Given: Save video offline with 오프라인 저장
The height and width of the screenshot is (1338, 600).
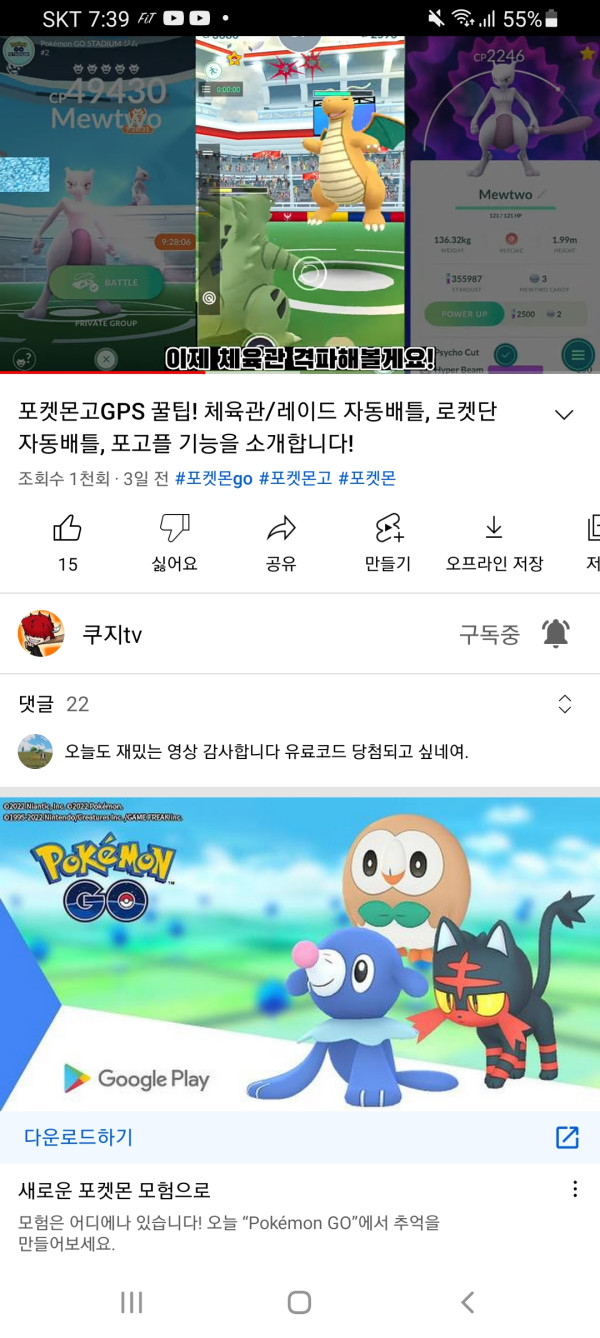Looking at the screenshot, I should (x=494, y=540).
